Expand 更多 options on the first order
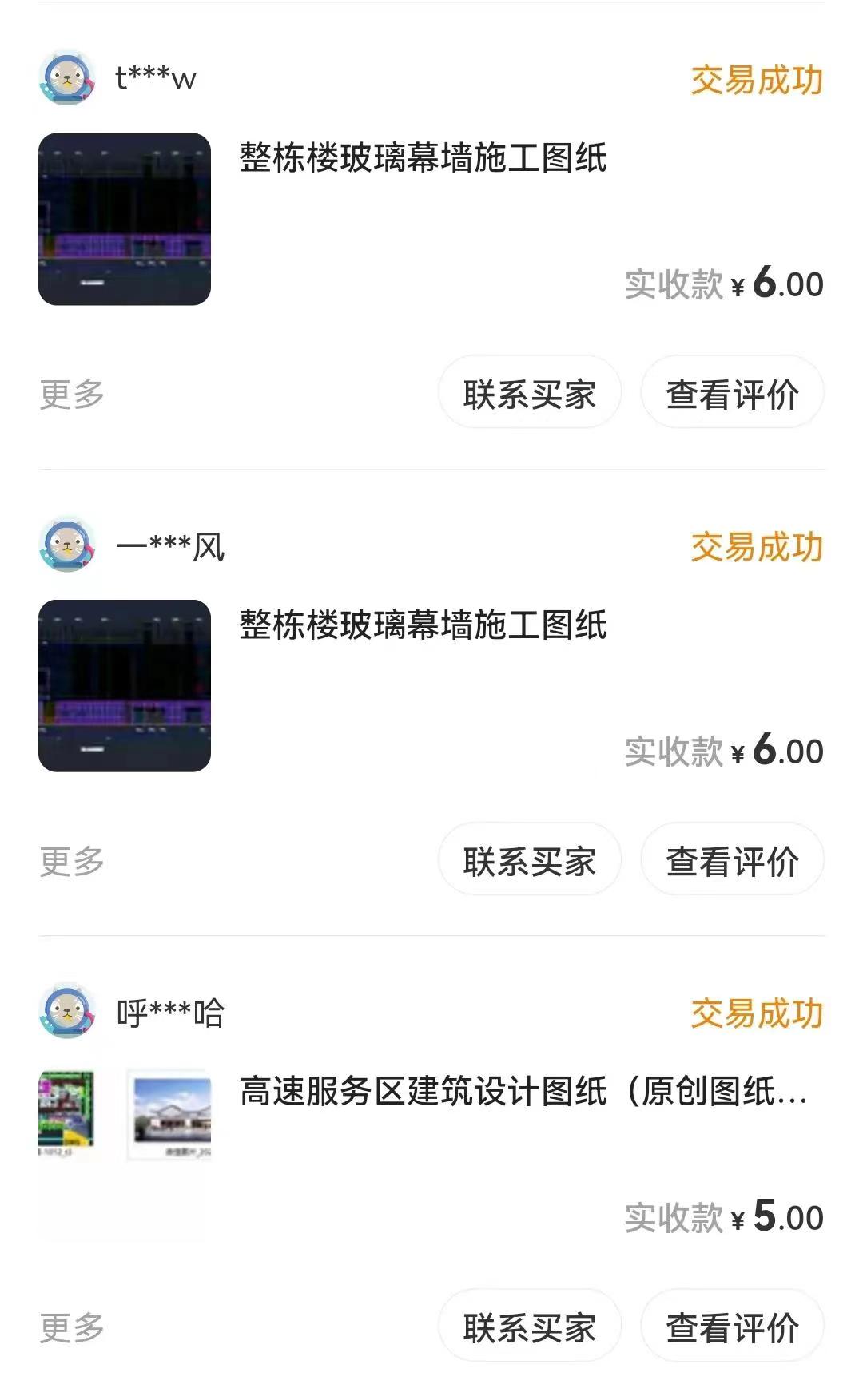 coord(70,391)
